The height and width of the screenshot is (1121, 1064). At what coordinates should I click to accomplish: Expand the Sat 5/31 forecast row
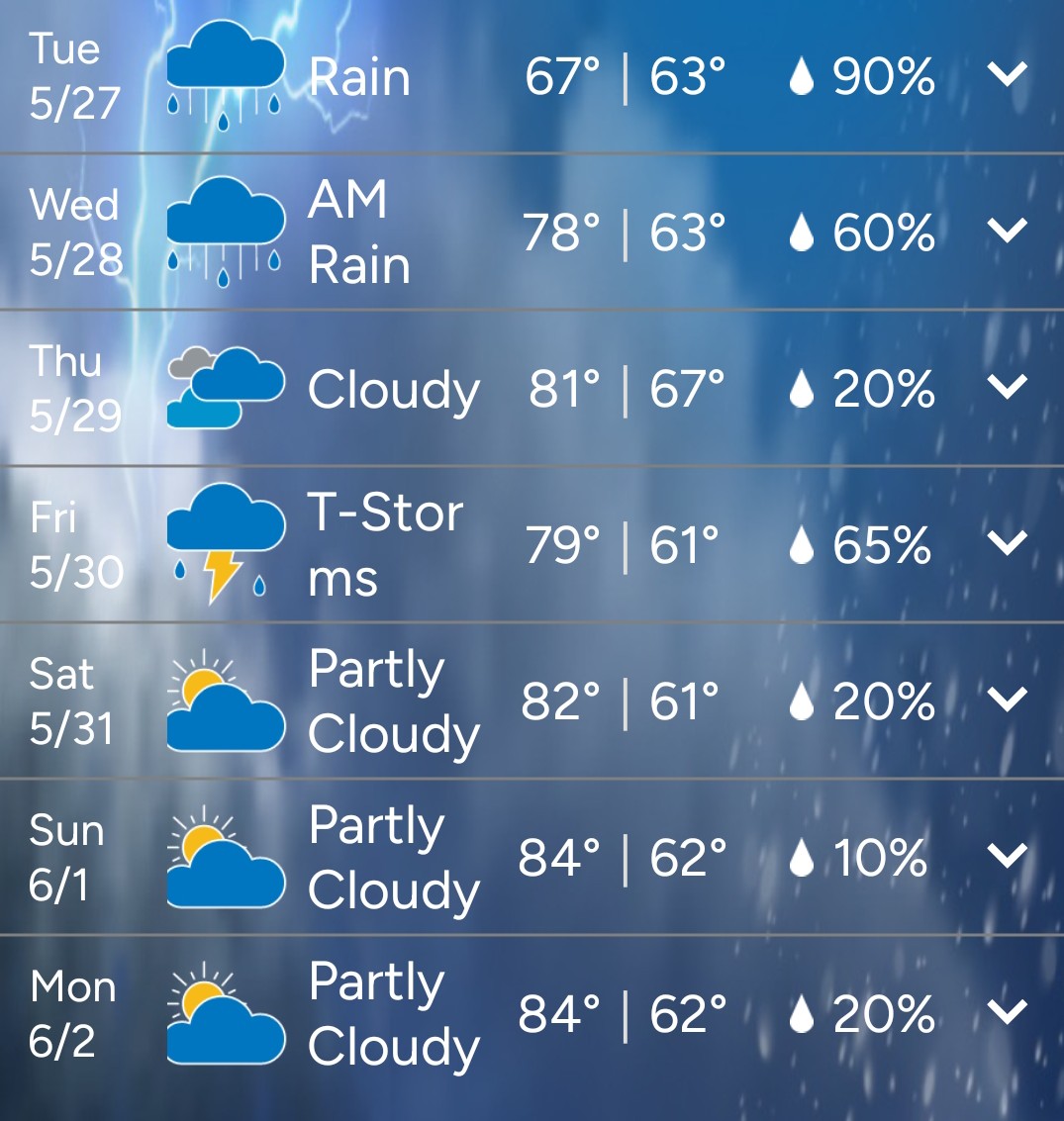(1008, 701)
